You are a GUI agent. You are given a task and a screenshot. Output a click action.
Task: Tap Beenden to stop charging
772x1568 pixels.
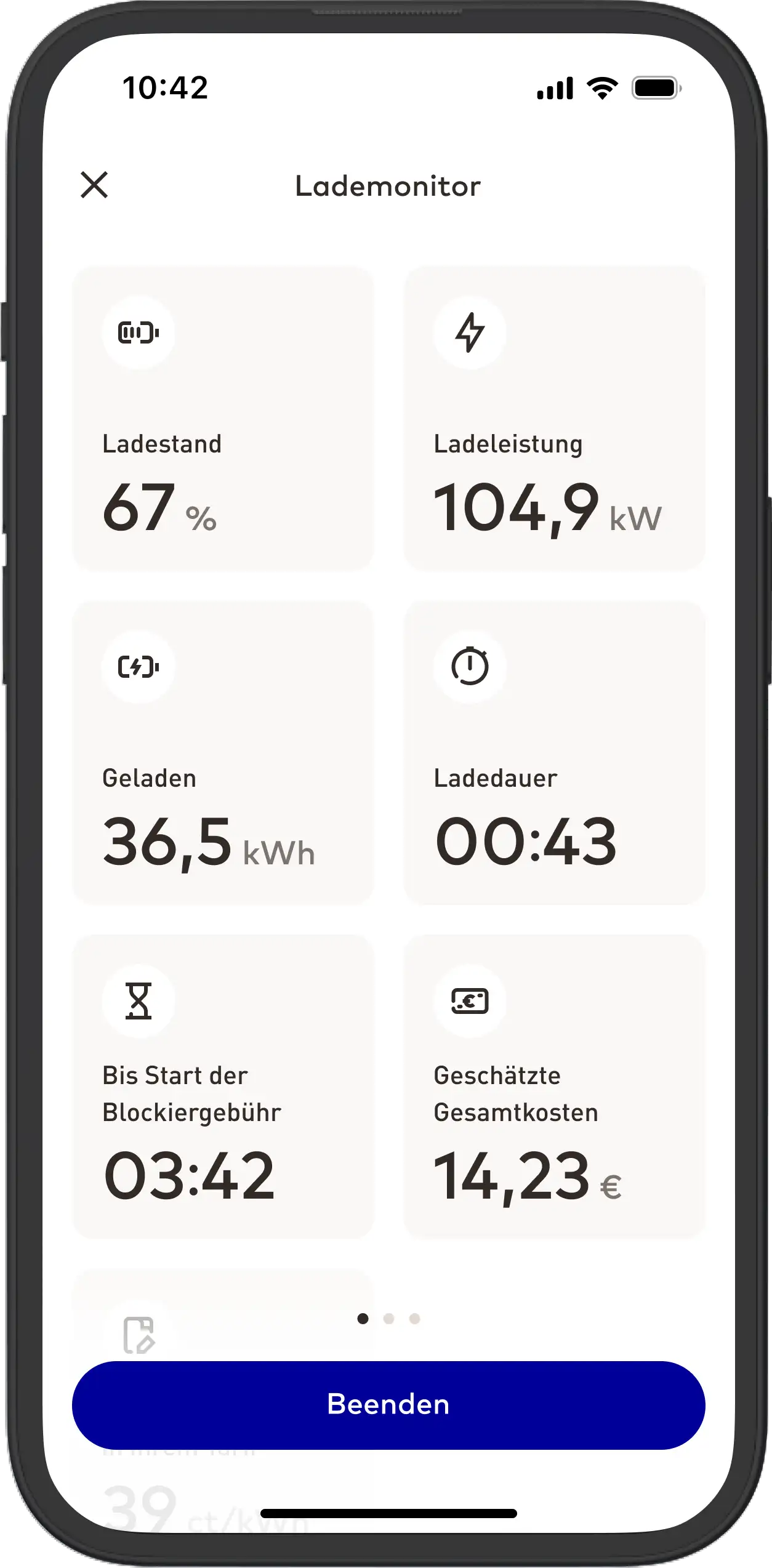point(388,1404)
